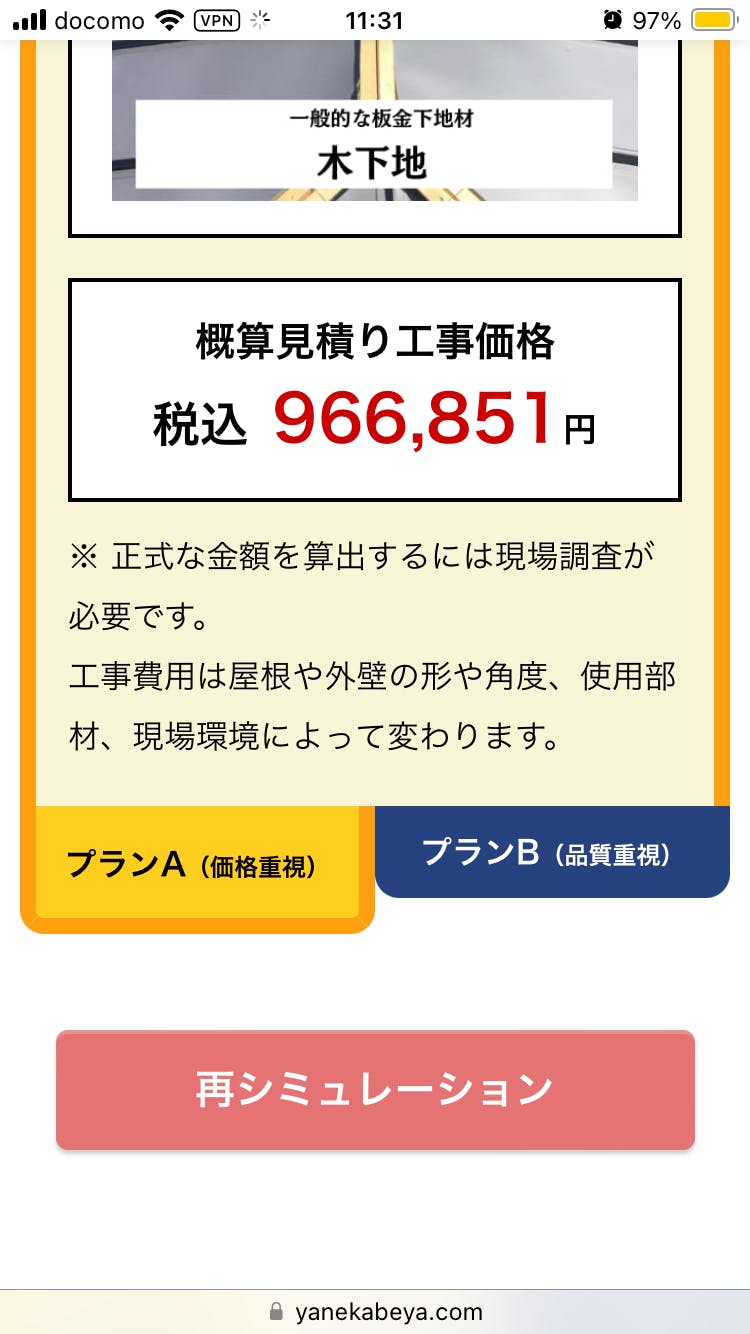
Task: Tap the yanekabeya.com address bar
Action: (x=375, y=1311)
